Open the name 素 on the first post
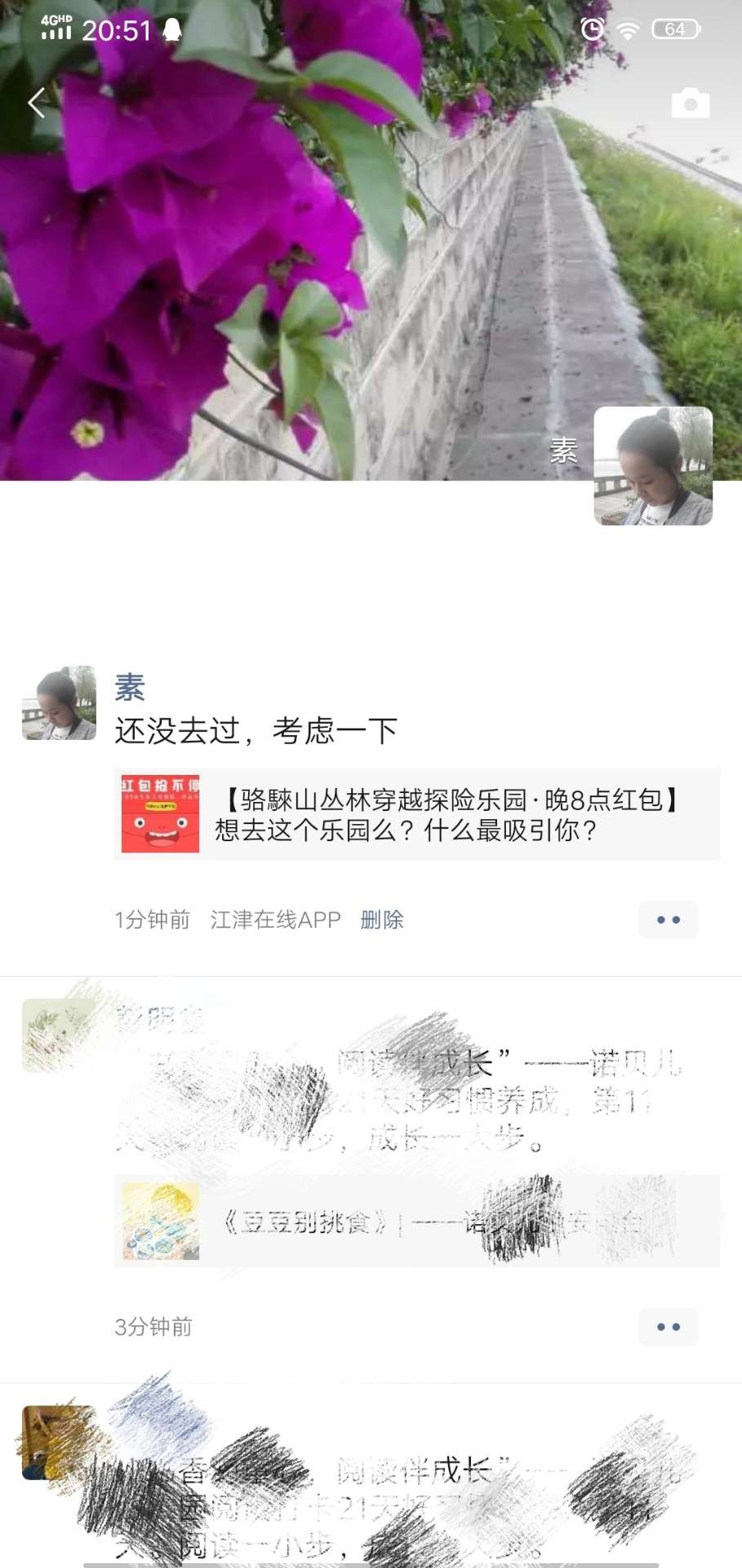The height and width of the screenshot is (1568, 742). click(x=130, y=688)
